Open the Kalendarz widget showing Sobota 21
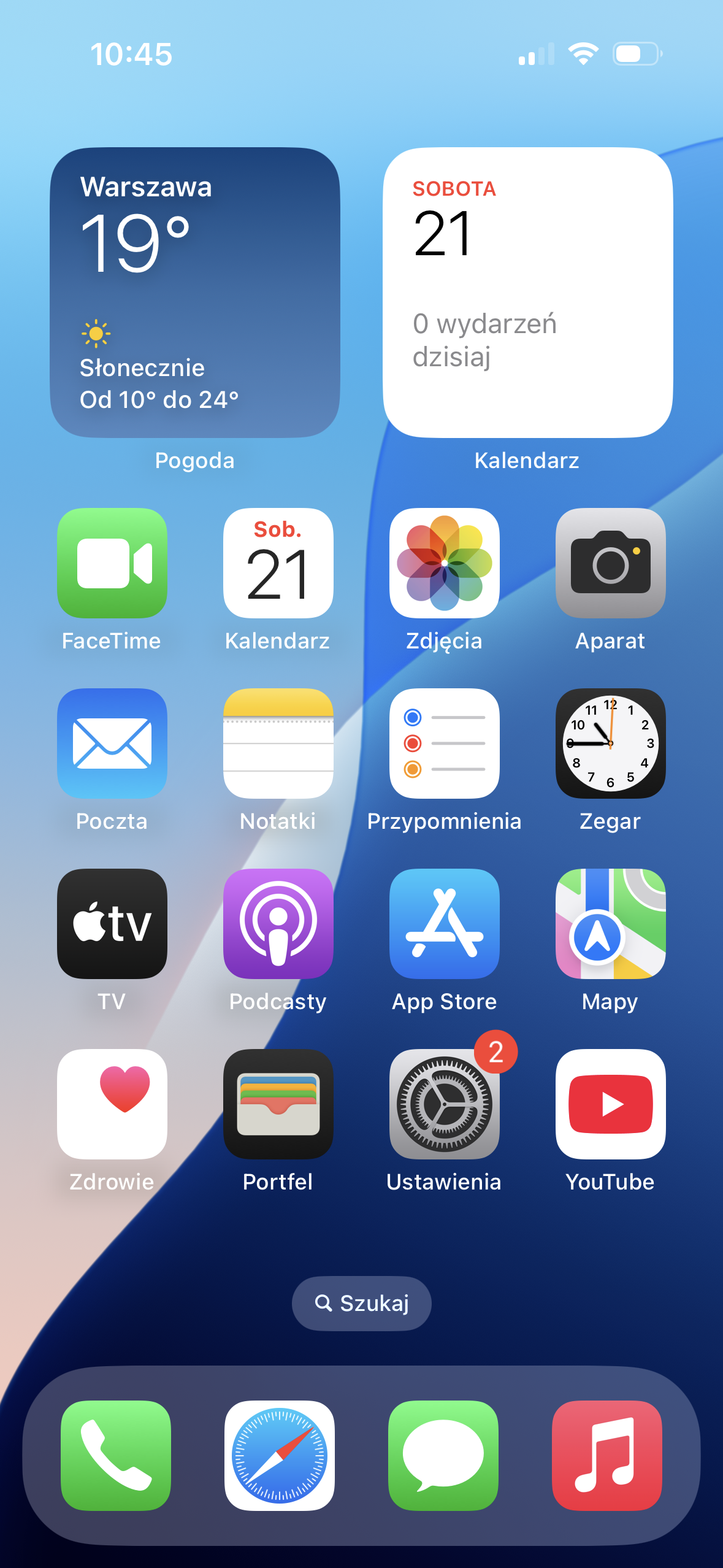The image size is (723, 1568). pos(528,292)
